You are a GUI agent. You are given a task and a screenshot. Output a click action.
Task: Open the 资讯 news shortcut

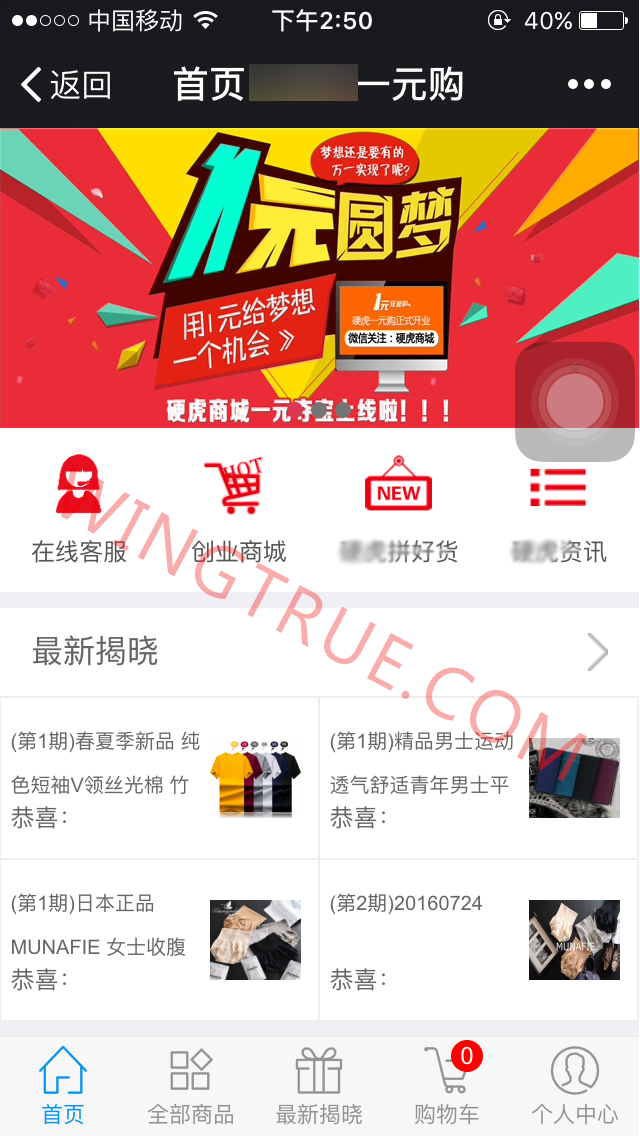coord(558,510)
